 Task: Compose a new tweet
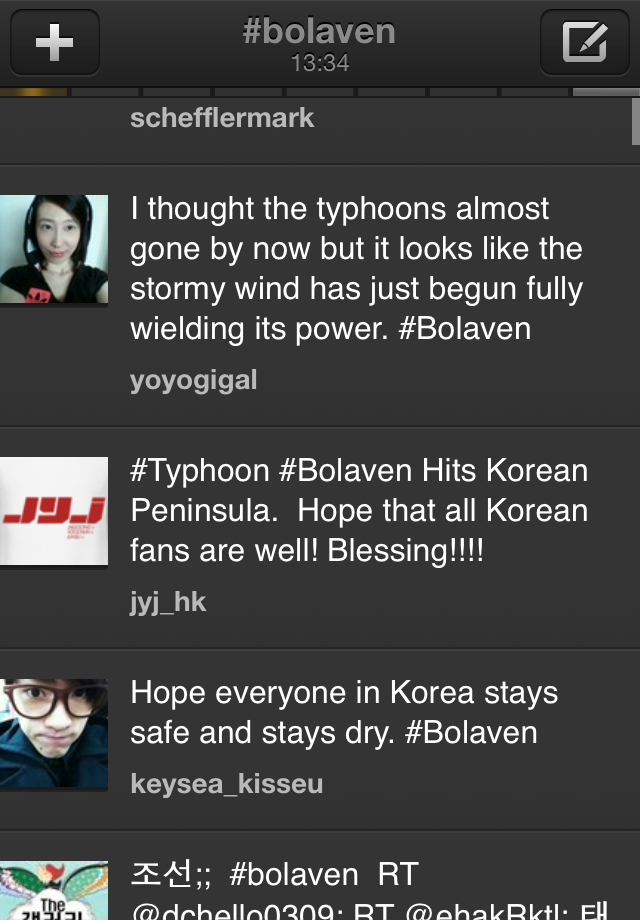tap(584, 43)
